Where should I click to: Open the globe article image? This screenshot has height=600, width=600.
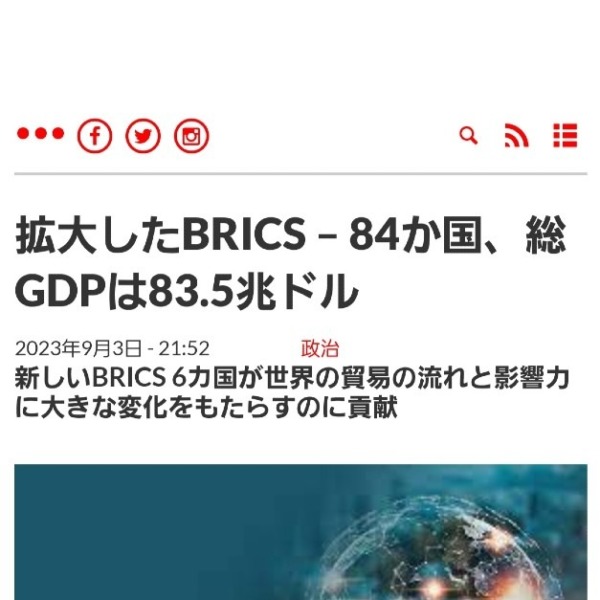pyautogui.click(x=300, y=530)
